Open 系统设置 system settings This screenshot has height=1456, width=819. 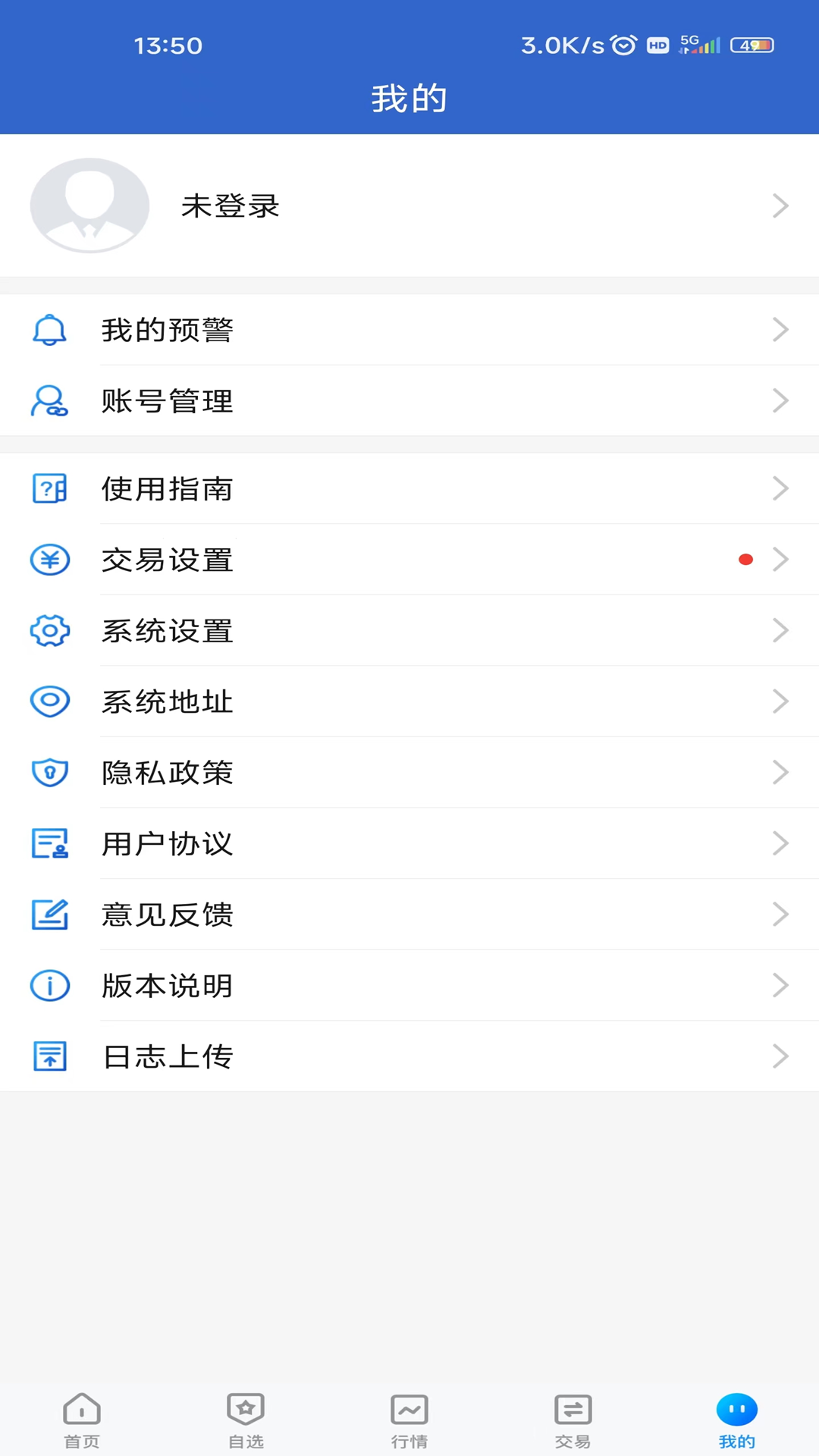pos(409,630)
